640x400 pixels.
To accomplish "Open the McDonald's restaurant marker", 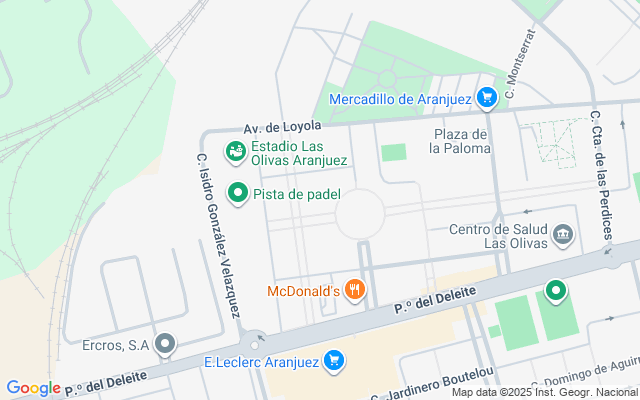I will 354,291.
